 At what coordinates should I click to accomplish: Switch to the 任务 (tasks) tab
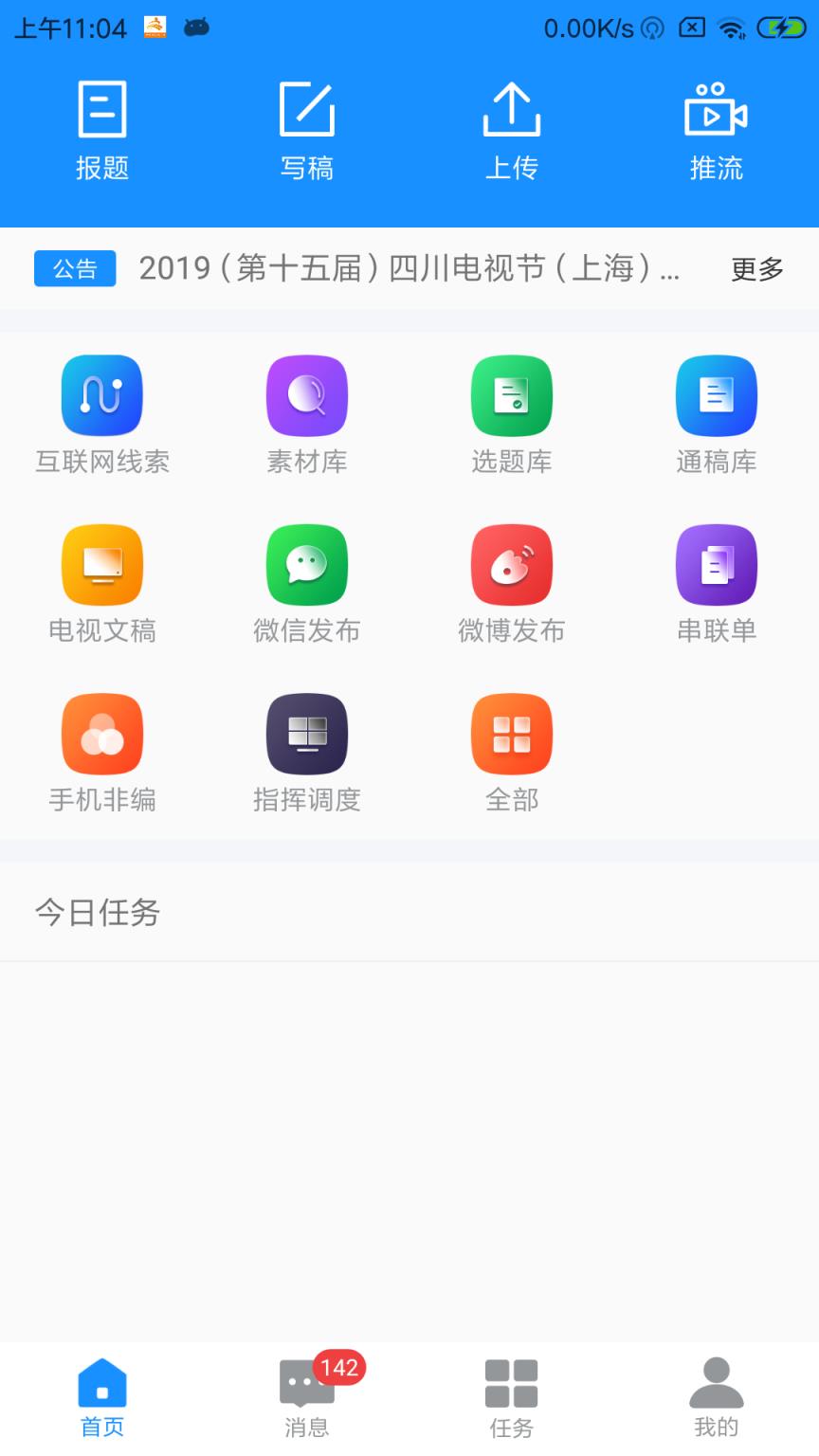[511, 1393]
